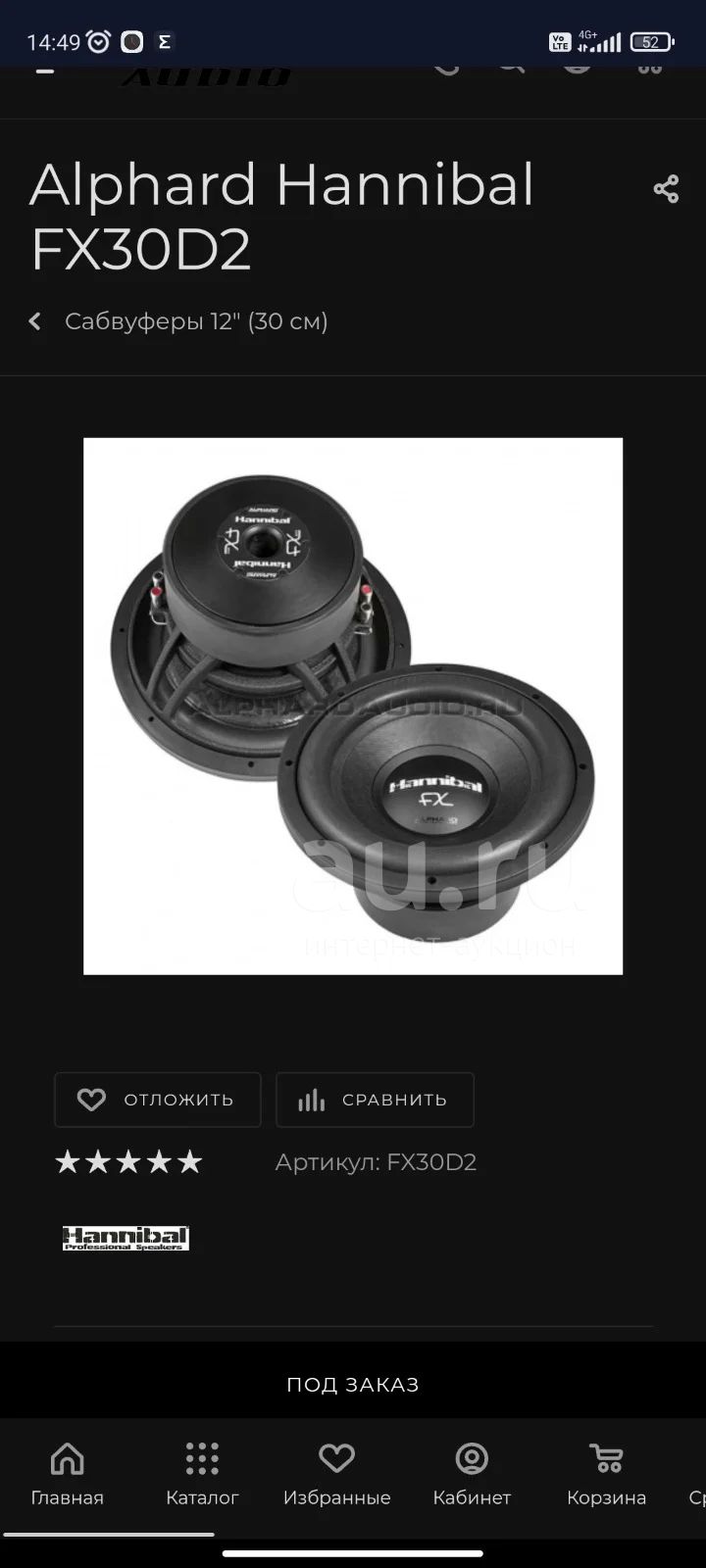Screen dimensions: 706x1568
Task: Go to the Избранные tab
Action: [336, 1474]
